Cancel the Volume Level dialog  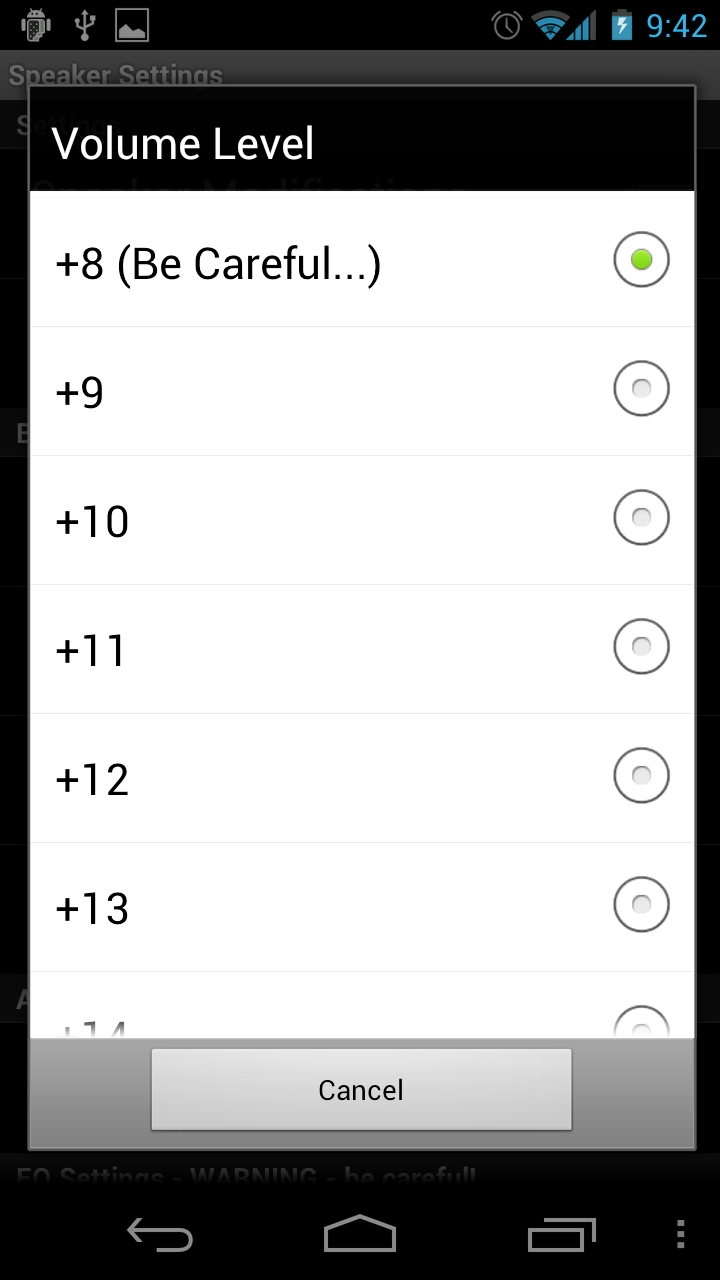click(361, 1090)
